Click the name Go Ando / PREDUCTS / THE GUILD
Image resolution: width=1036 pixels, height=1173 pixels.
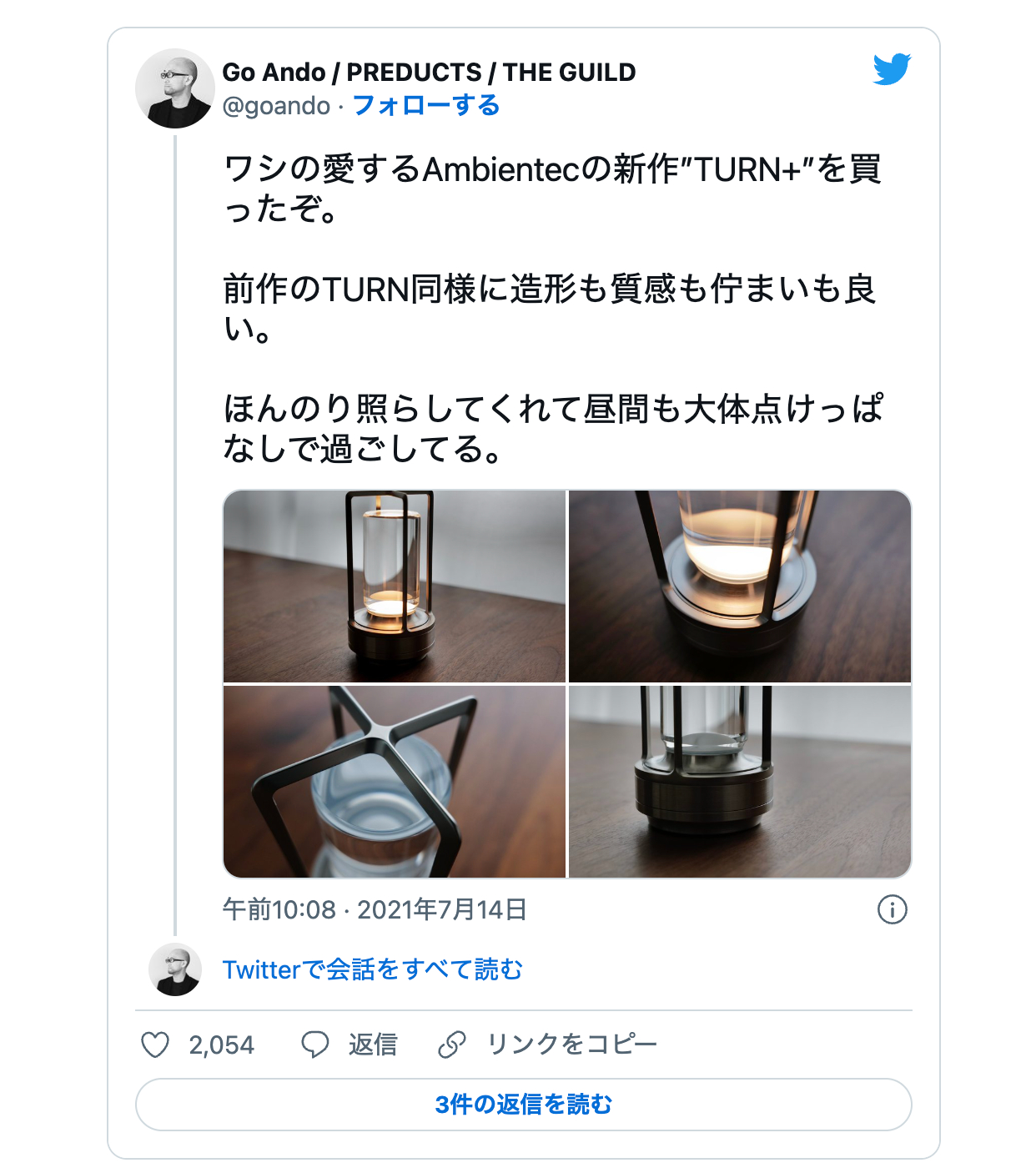tap(430, 73)
